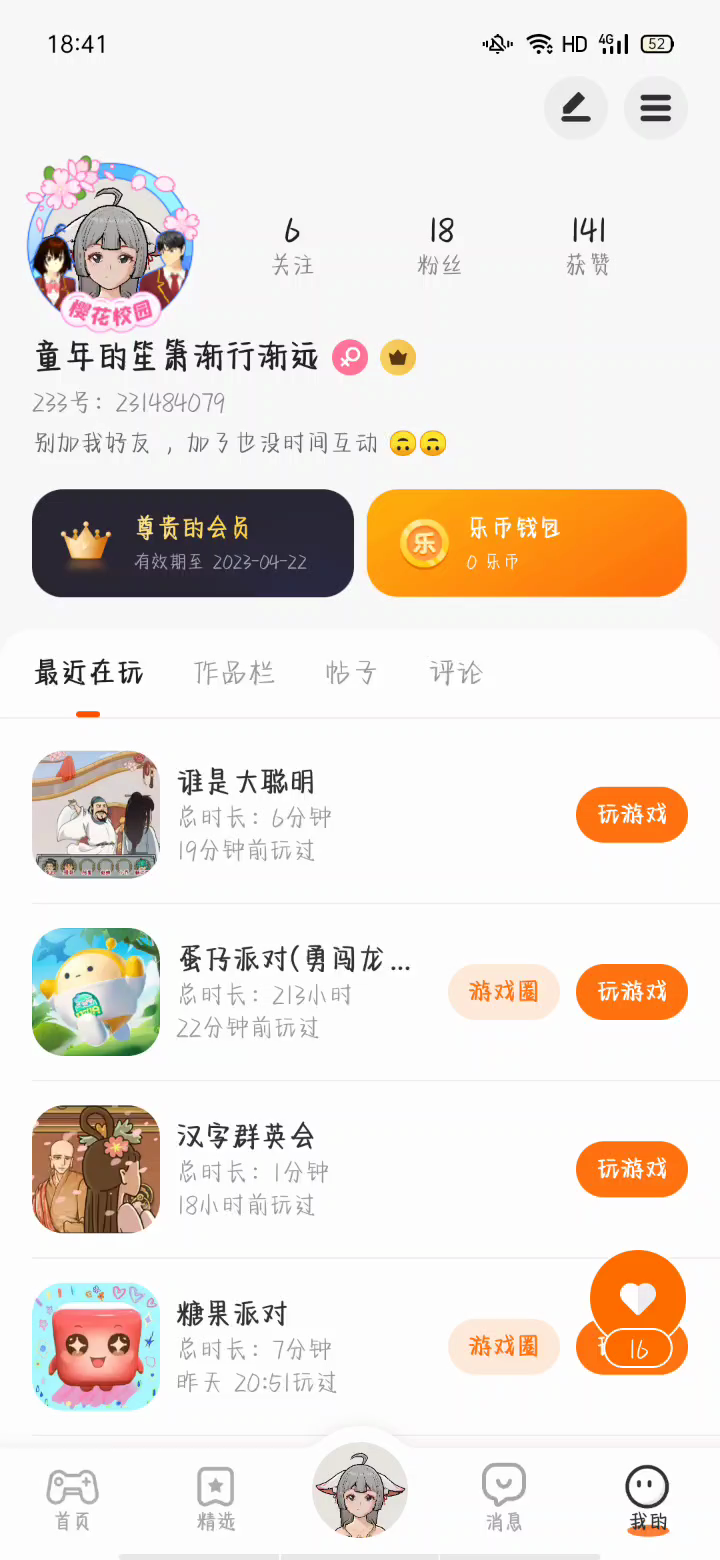
Task: Tap 玩游戏 for 谁是大聪明
Action: [632, 814]
